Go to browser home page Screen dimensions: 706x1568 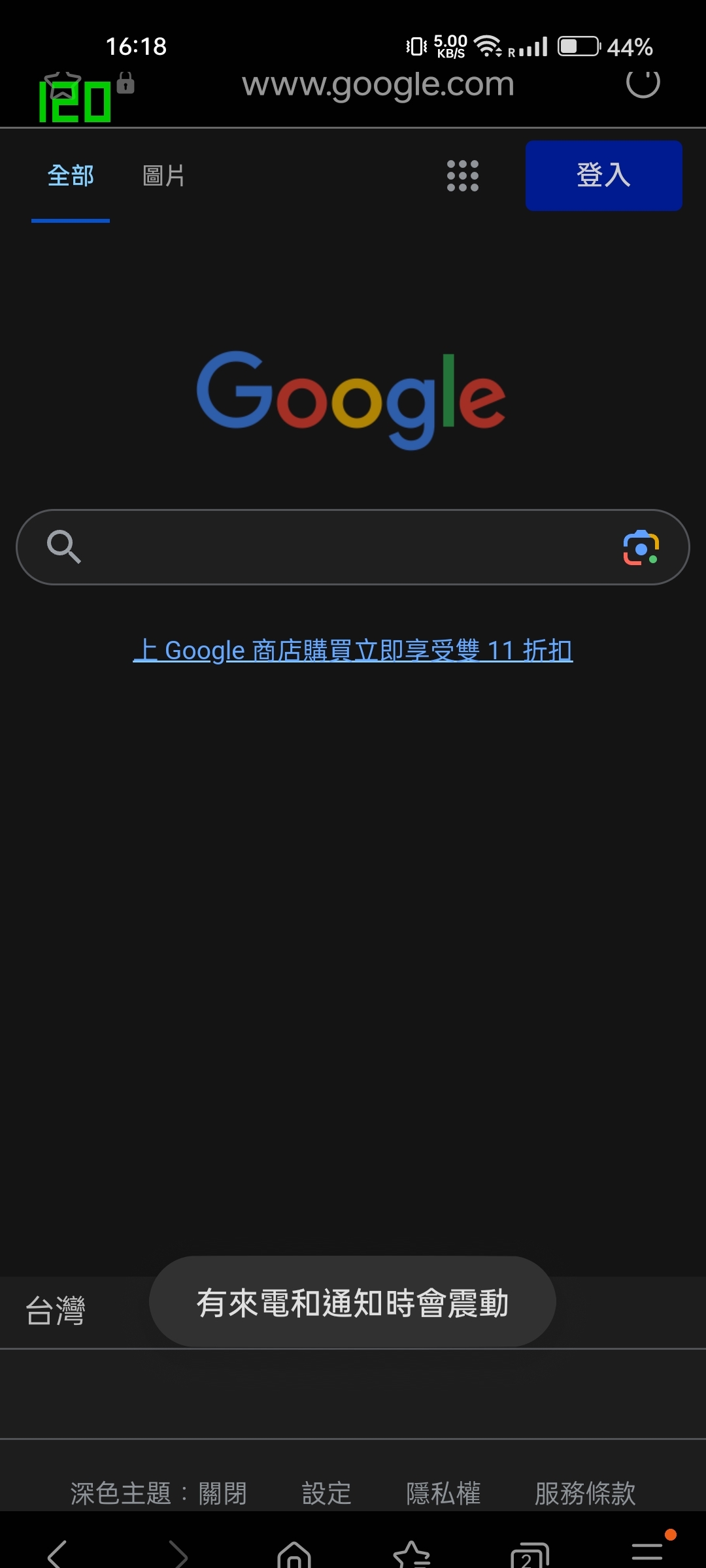294,1554
